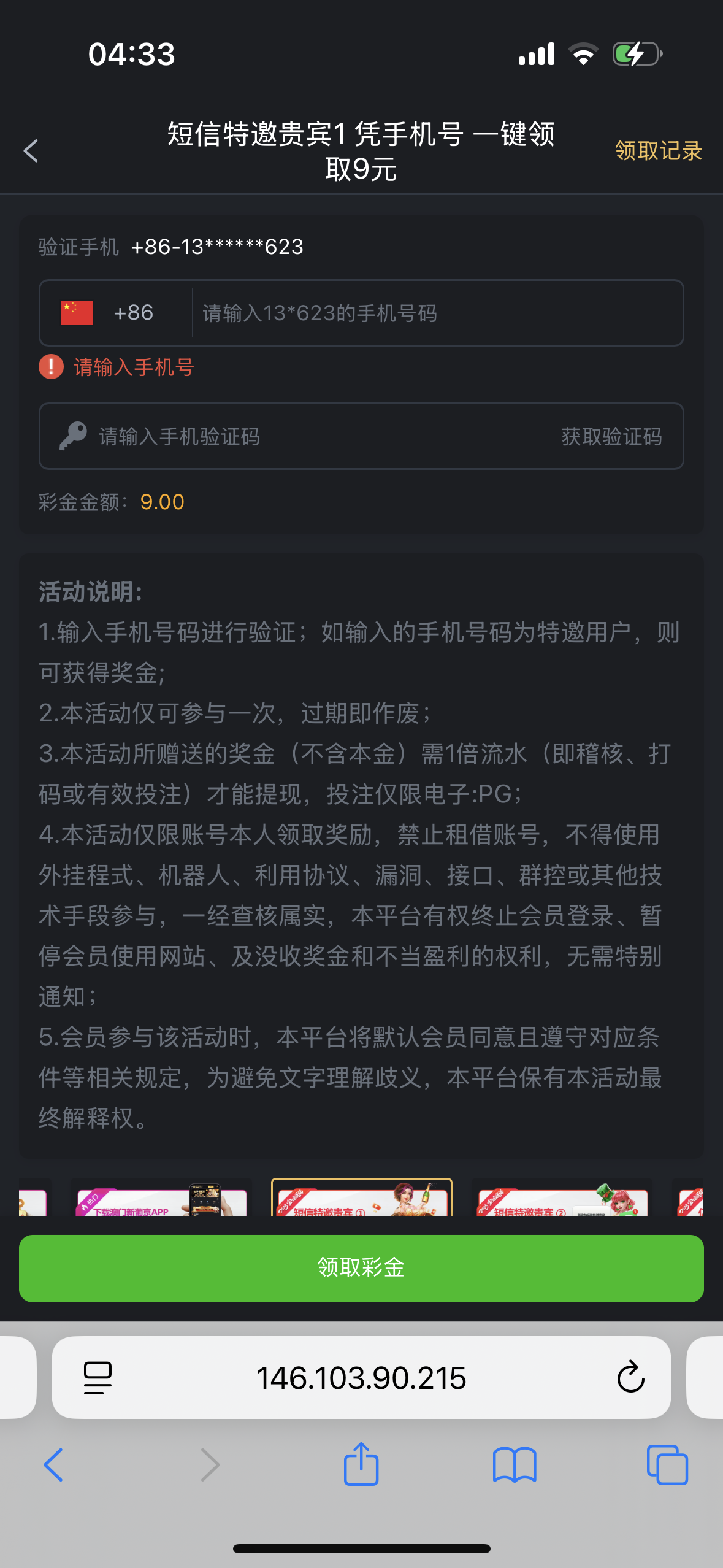Reload the page in Safari
This screenshot has height=1568, width=723.
tap(630, 1378)
